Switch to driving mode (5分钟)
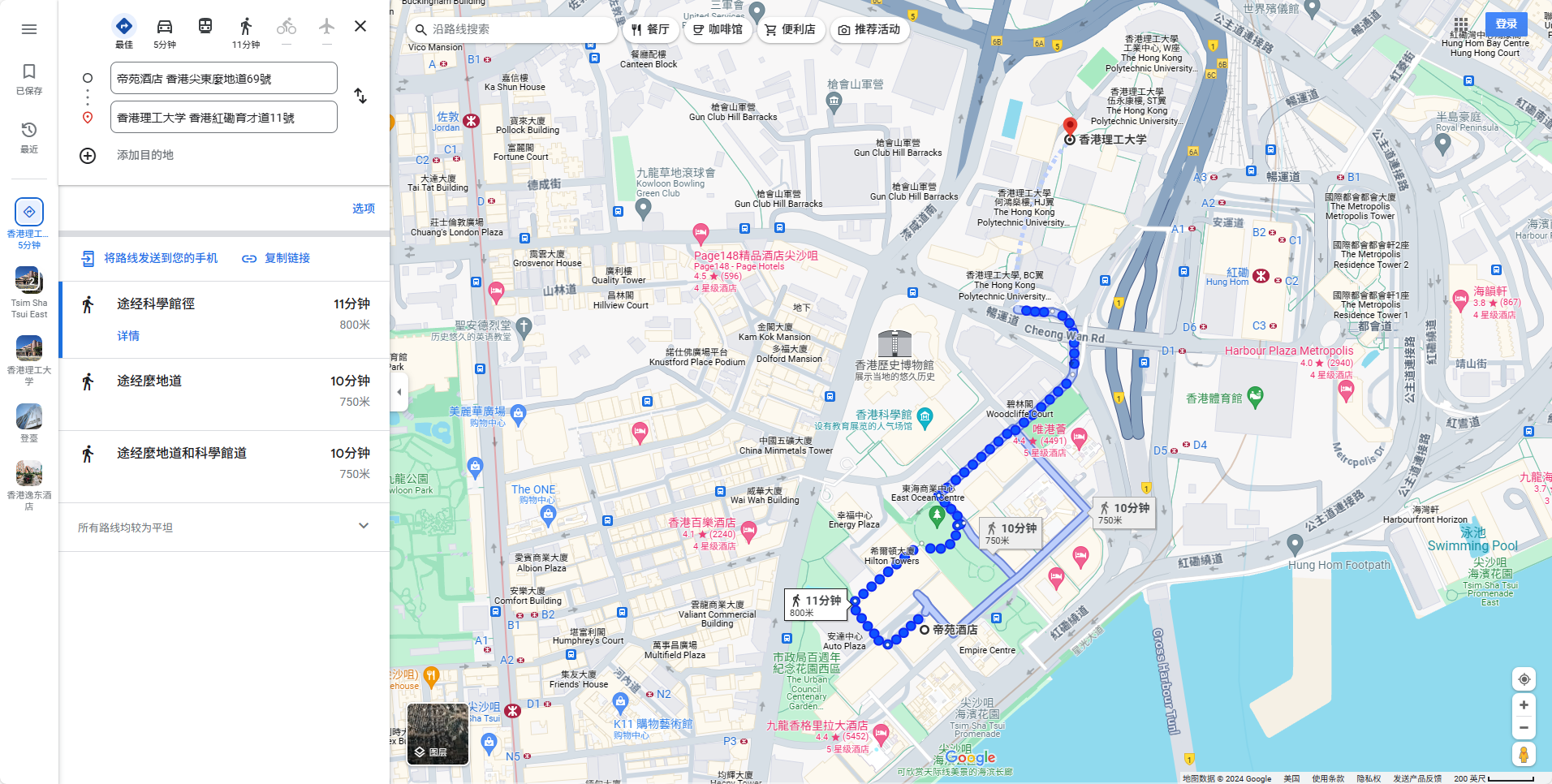The image size is (1552, 784). pos(165,32)
